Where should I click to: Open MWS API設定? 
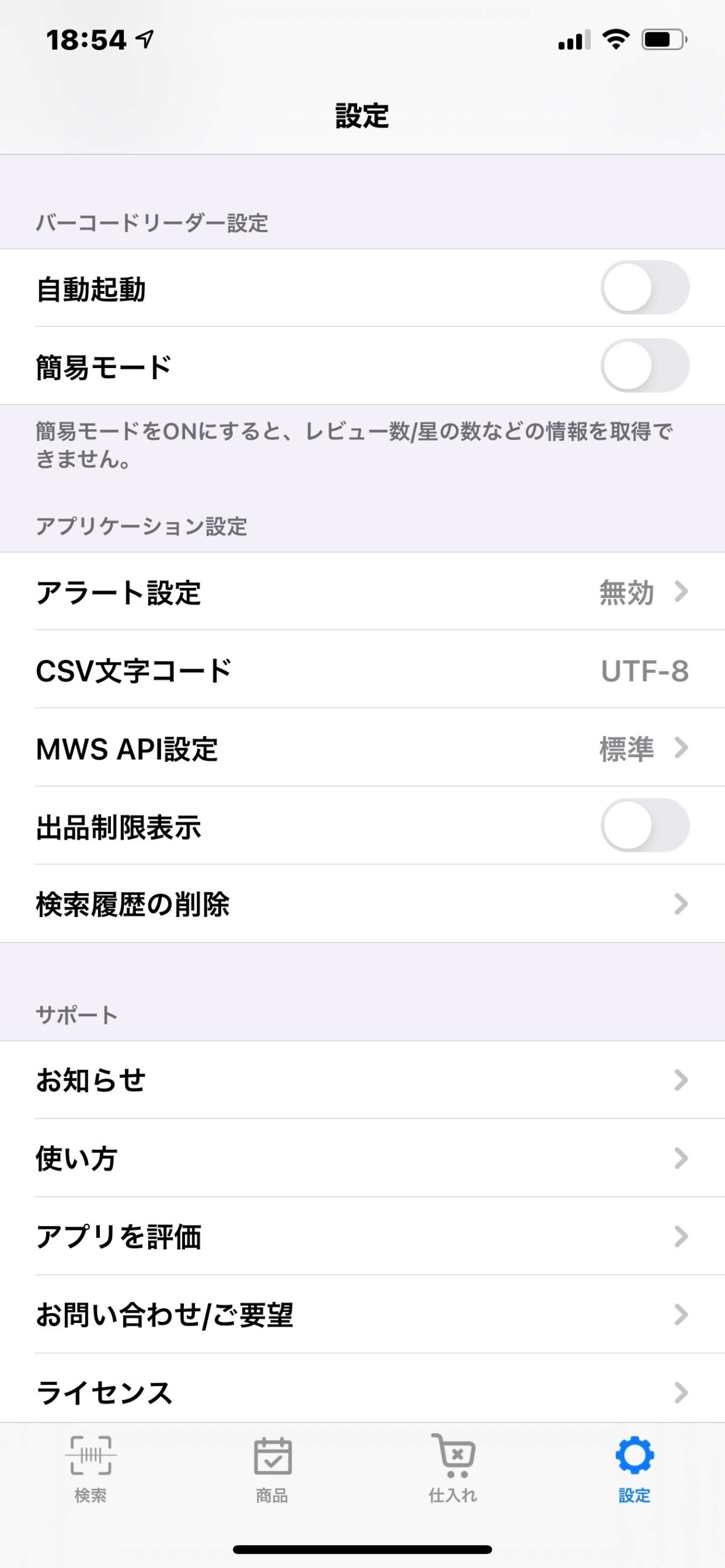point(362,748)
